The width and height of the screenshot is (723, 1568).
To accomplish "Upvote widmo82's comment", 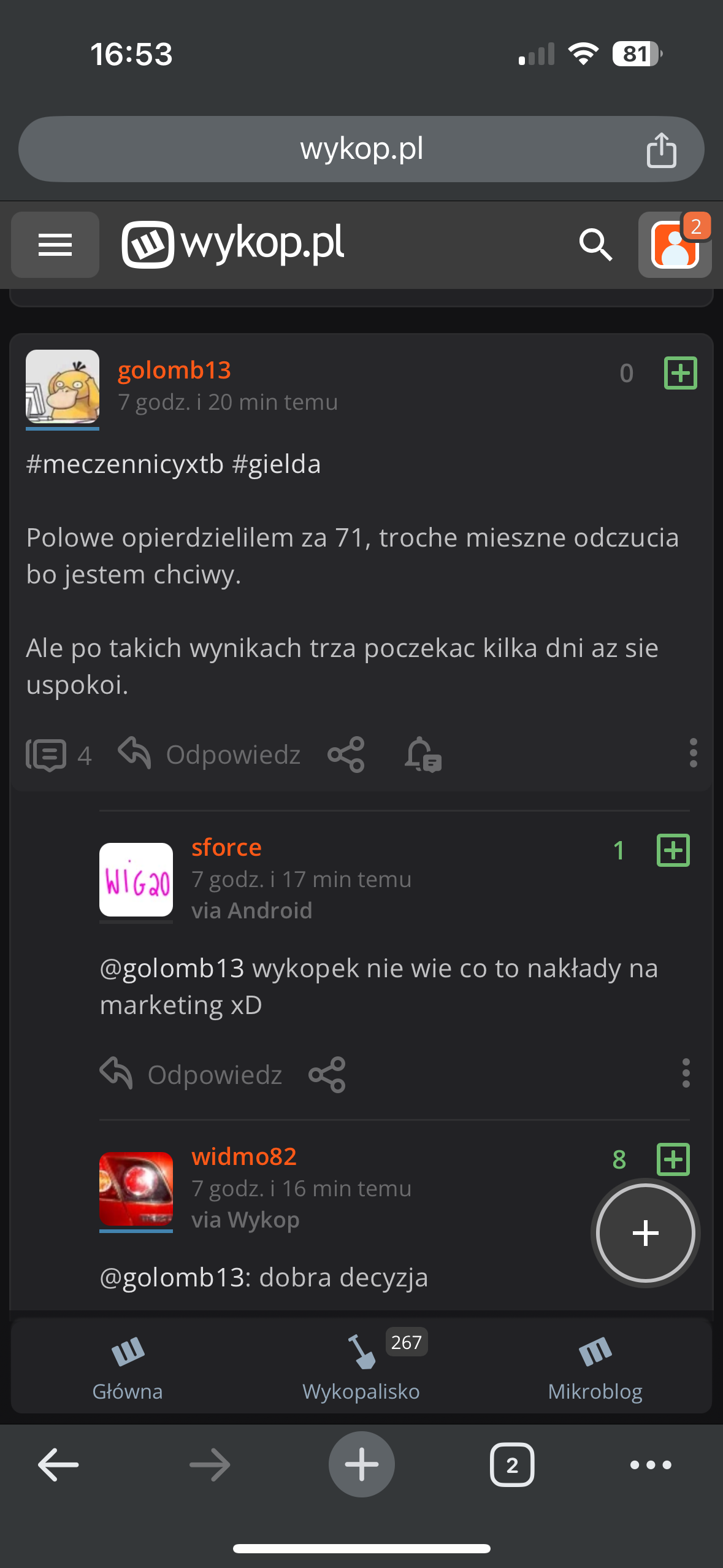I will point(673,1159).
